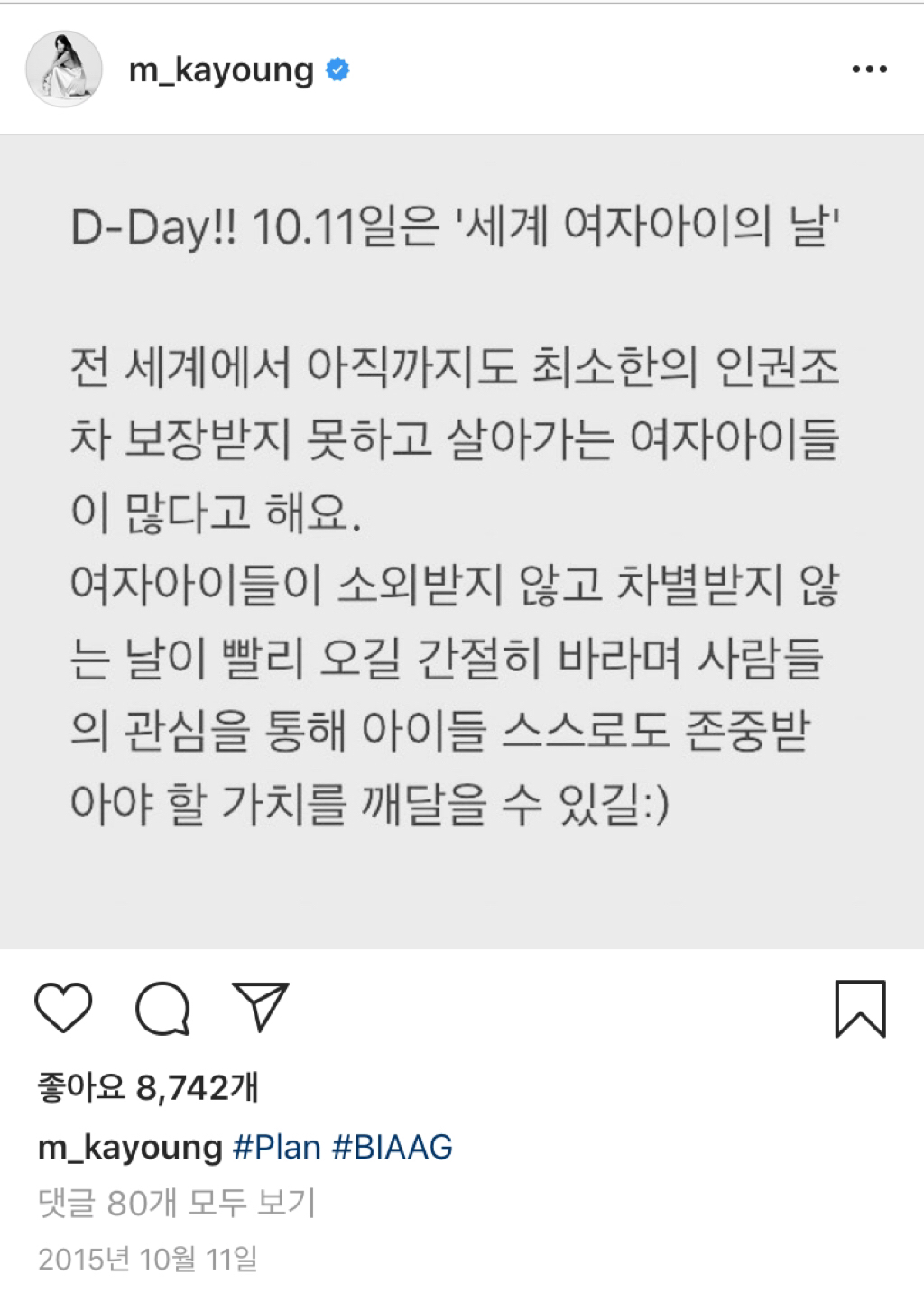View all 80 comments

click(177, 1203)
